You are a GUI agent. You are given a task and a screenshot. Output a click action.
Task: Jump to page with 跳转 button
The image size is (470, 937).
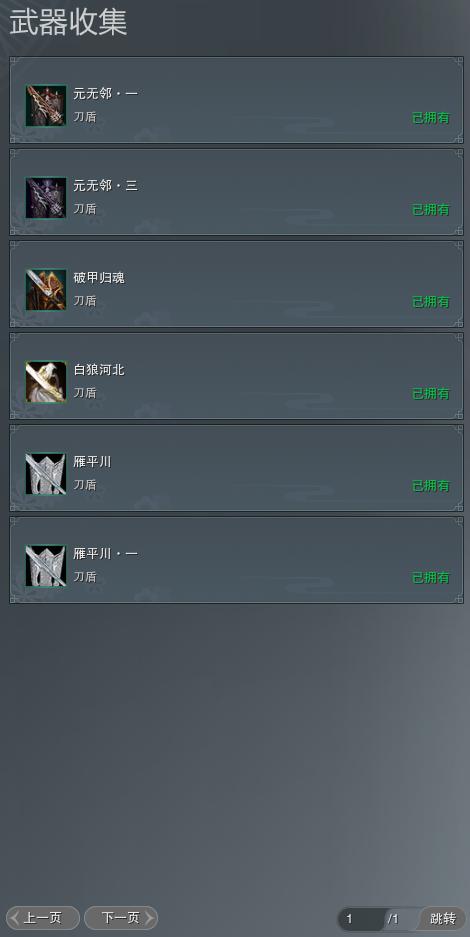pos(443,919)
